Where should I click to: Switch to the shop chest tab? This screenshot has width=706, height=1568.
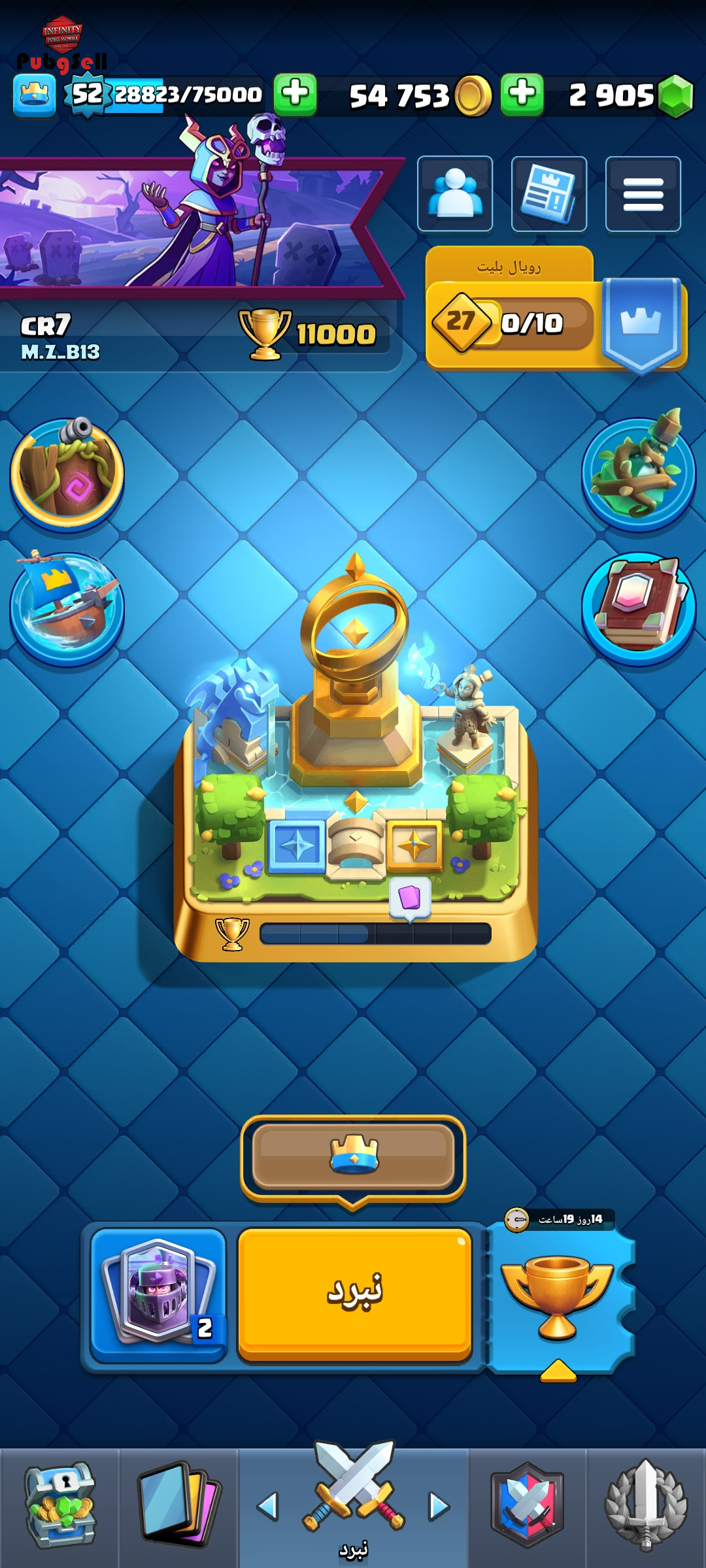click(60, 1506)
